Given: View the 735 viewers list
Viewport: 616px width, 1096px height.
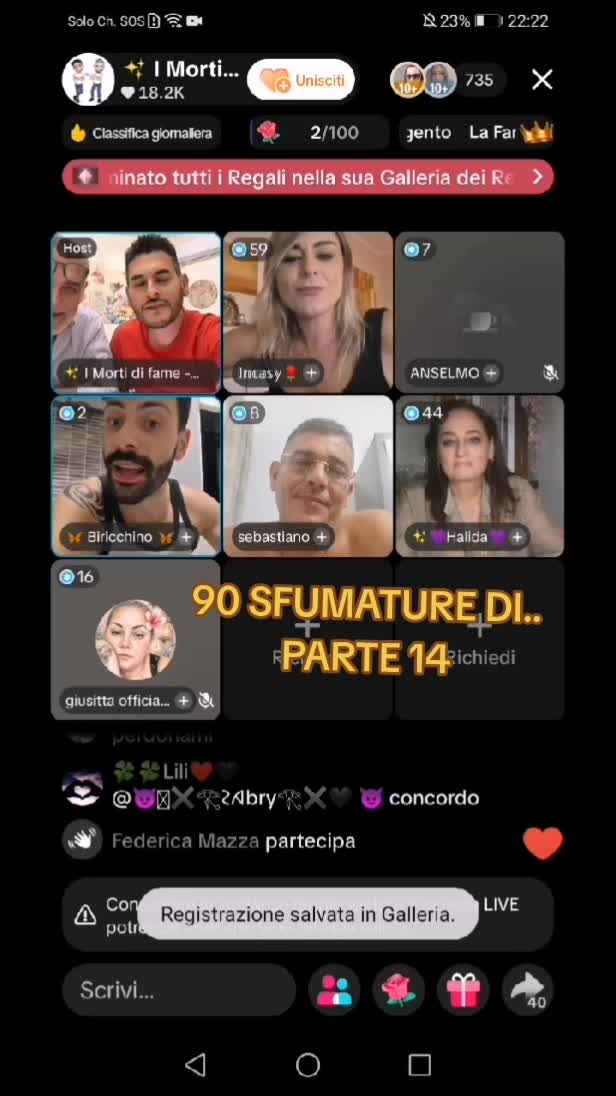Looking at the screenshot, I should point(479,80).
